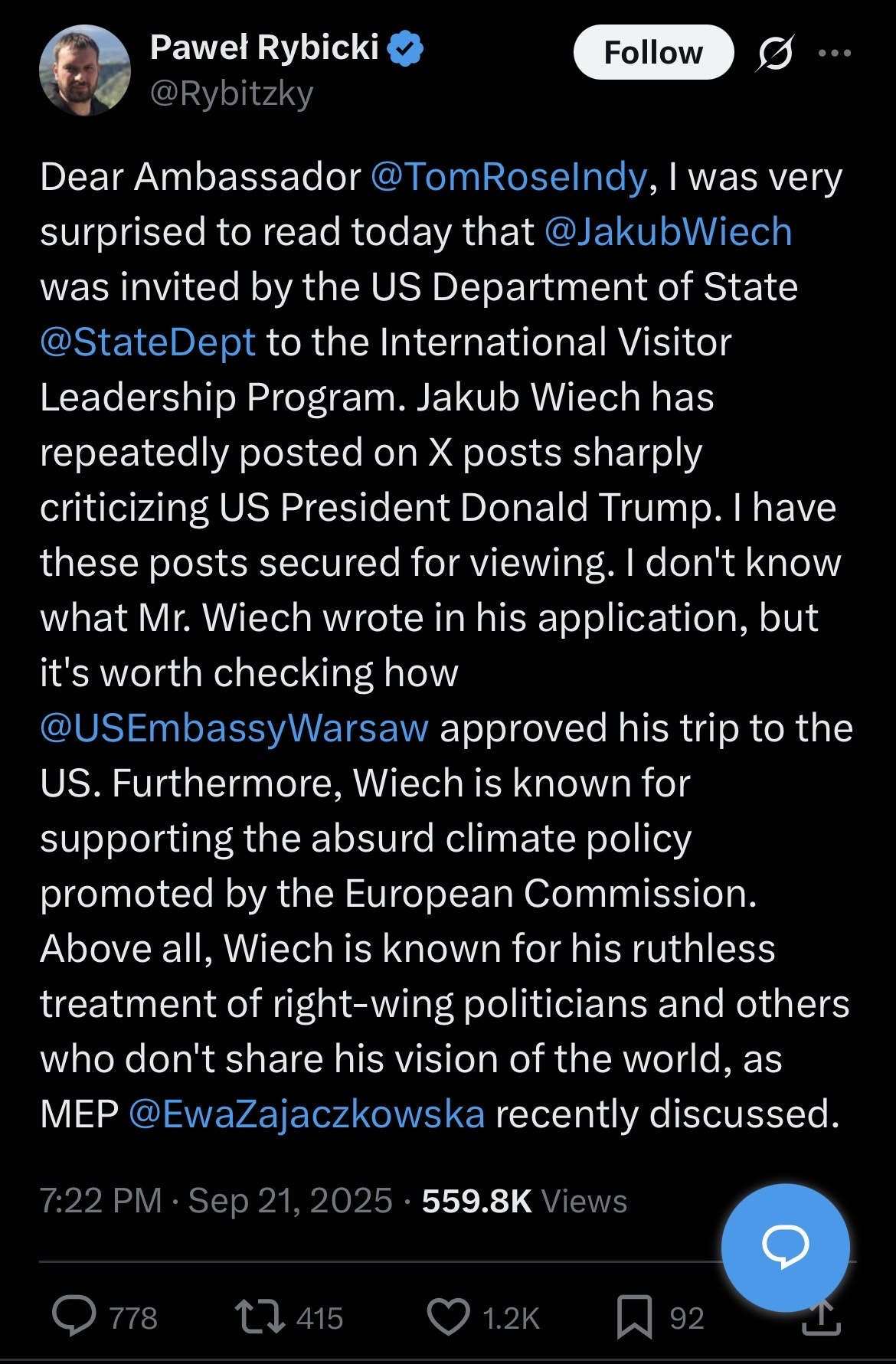Share the post

click(821, 1319)
